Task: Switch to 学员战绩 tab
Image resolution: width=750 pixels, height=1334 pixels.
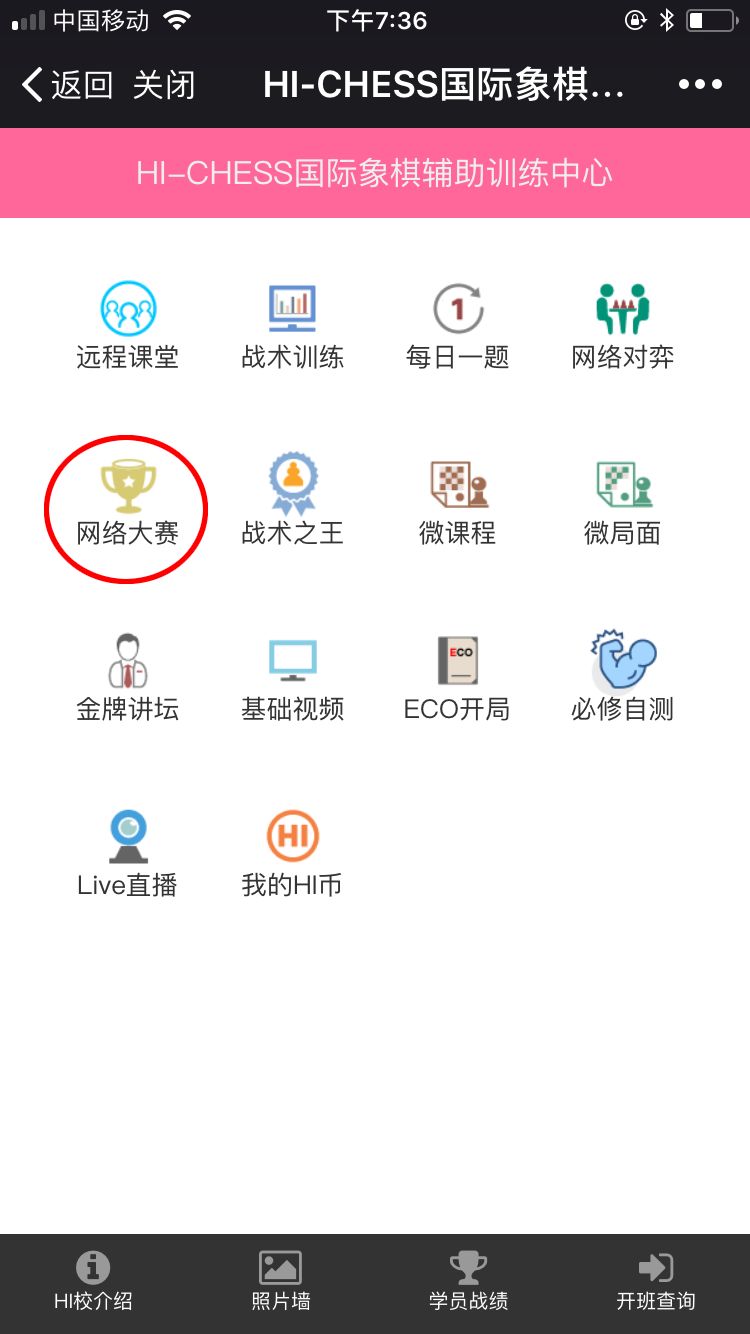Action: click(469, 1282)
